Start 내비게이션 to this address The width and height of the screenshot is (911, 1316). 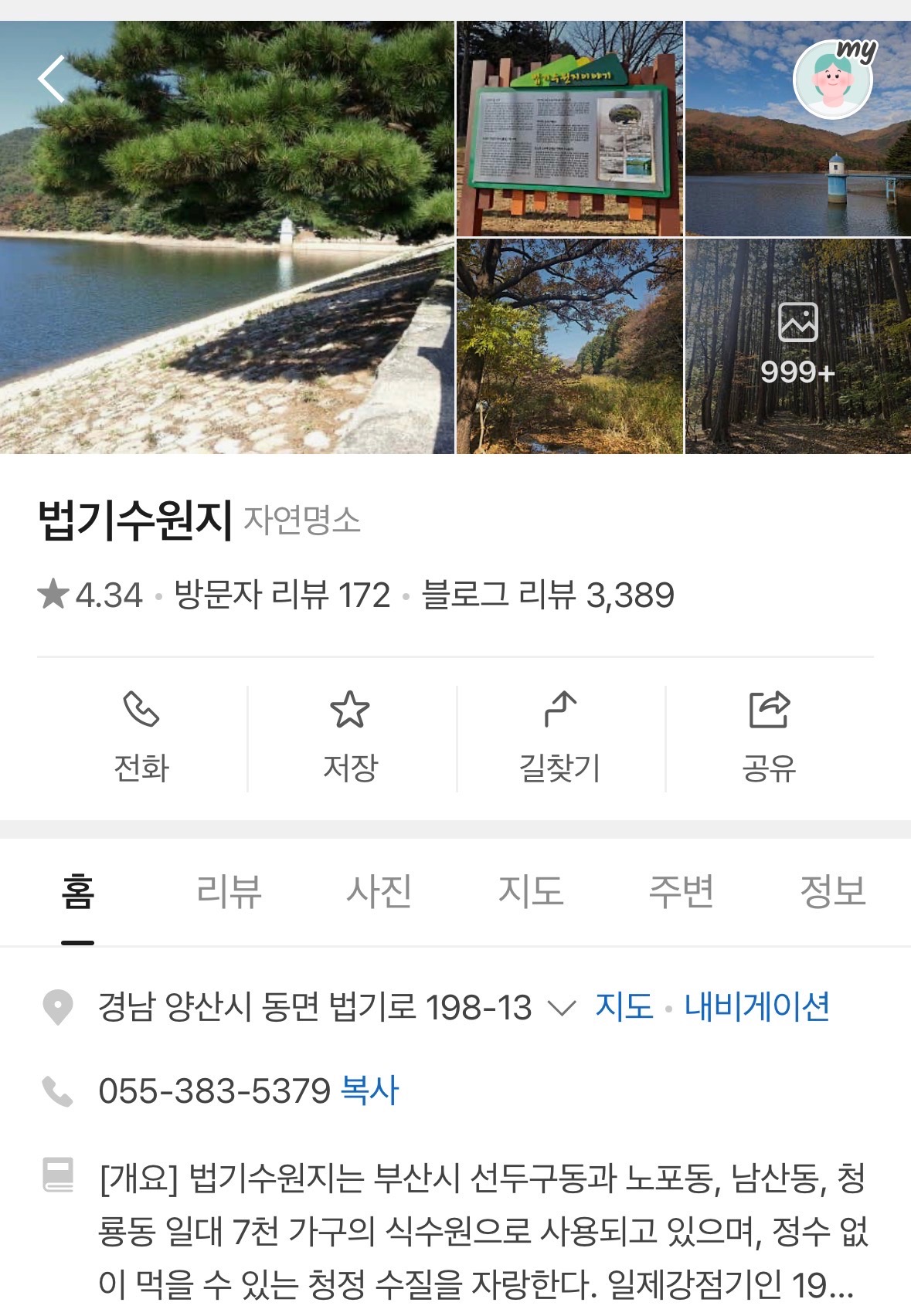click(x=757, y=1007)
